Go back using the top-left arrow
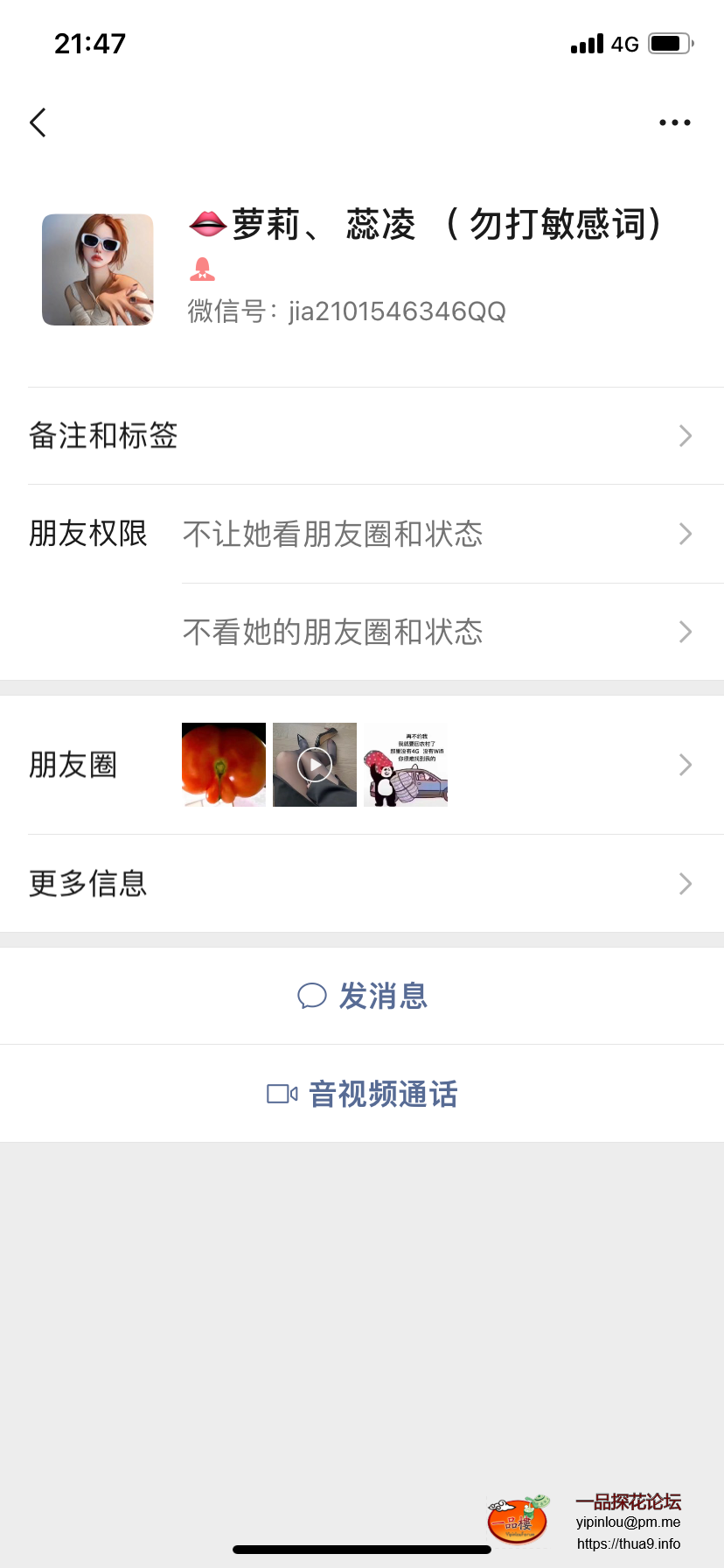The height and width of the screenshot is (1568, 724). click(x=38, y=122)
